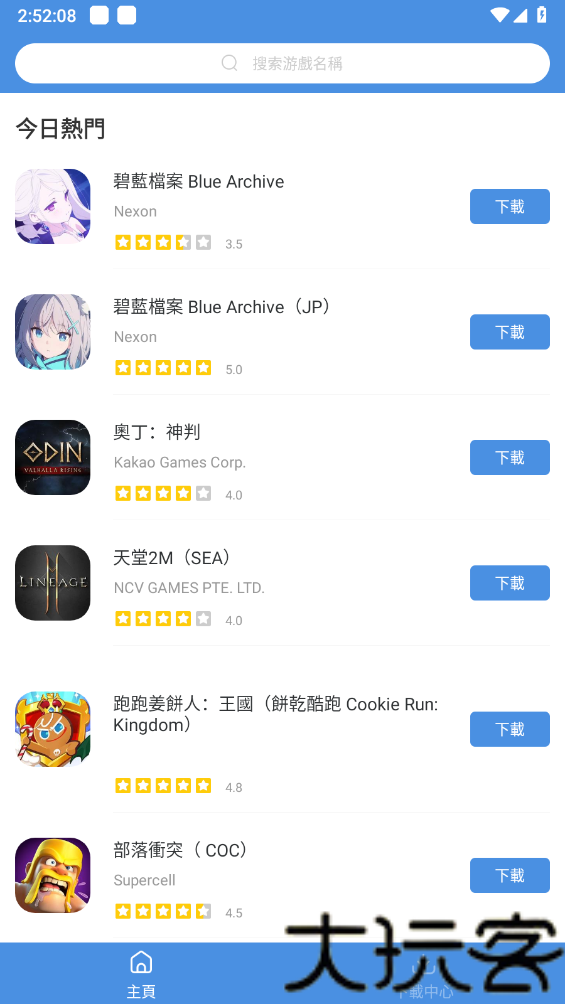Download 部落衝突 (COC) by Supercell
565x1004 pixels.
pyautogui.click(x=509, y=875)
